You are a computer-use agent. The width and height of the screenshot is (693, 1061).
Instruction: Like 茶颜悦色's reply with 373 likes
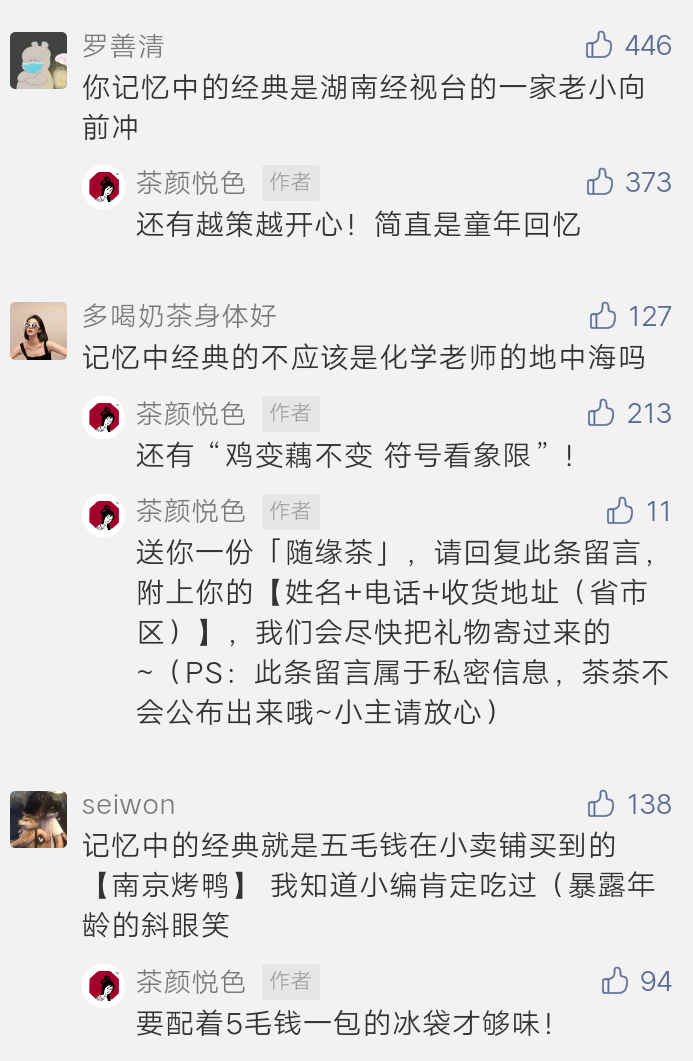600,181
